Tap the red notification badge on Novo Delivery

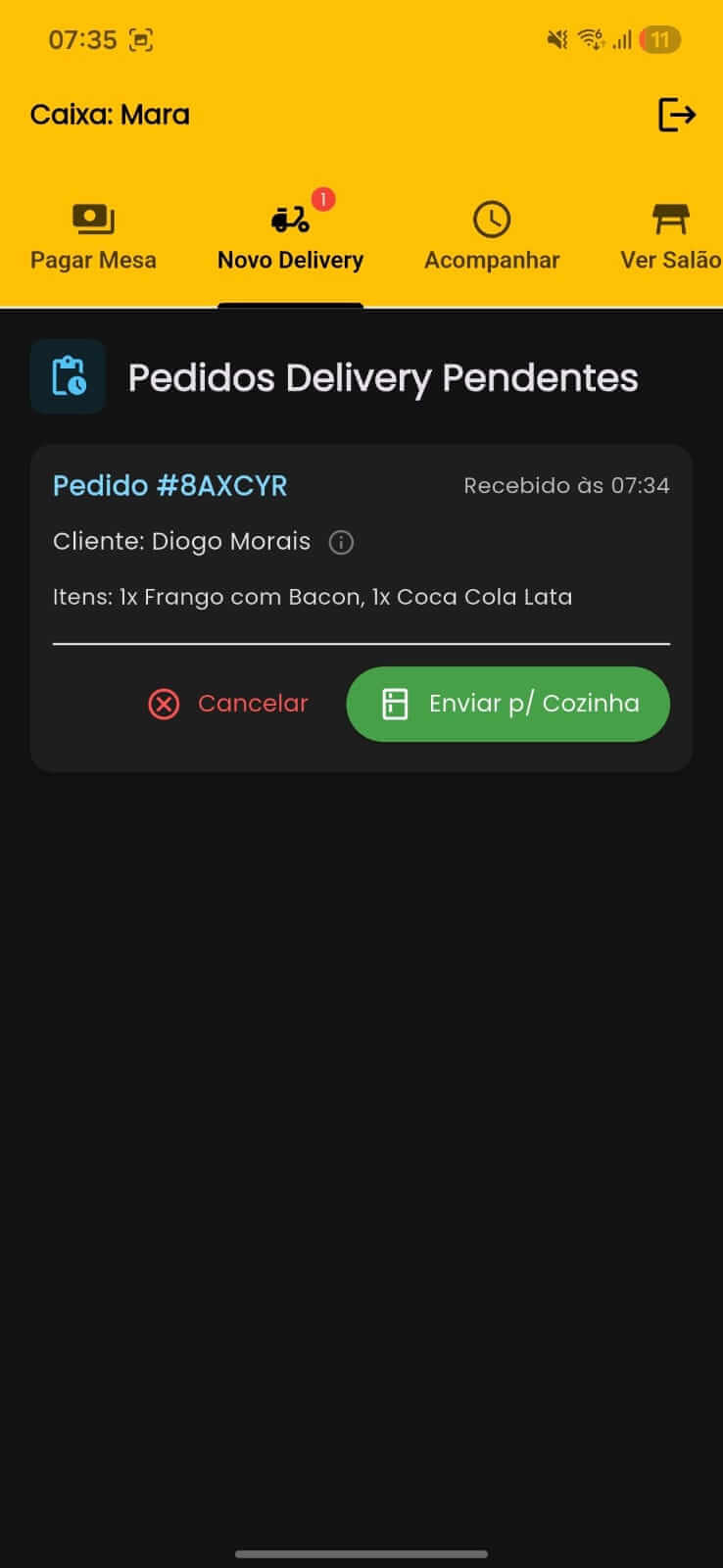322,197
